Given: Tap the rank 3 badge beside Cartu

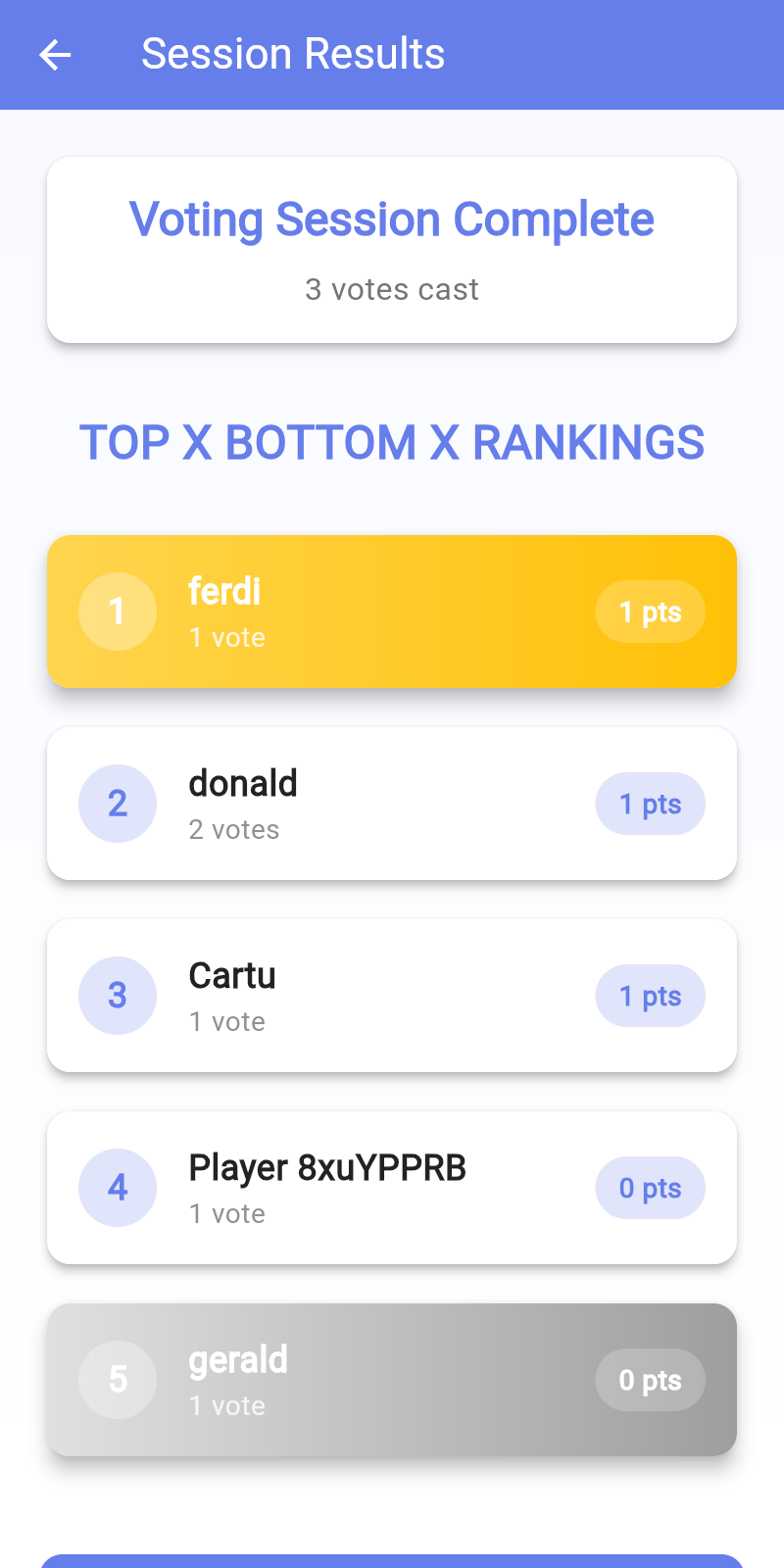Looking at the screenshot, I should (118, 996).
